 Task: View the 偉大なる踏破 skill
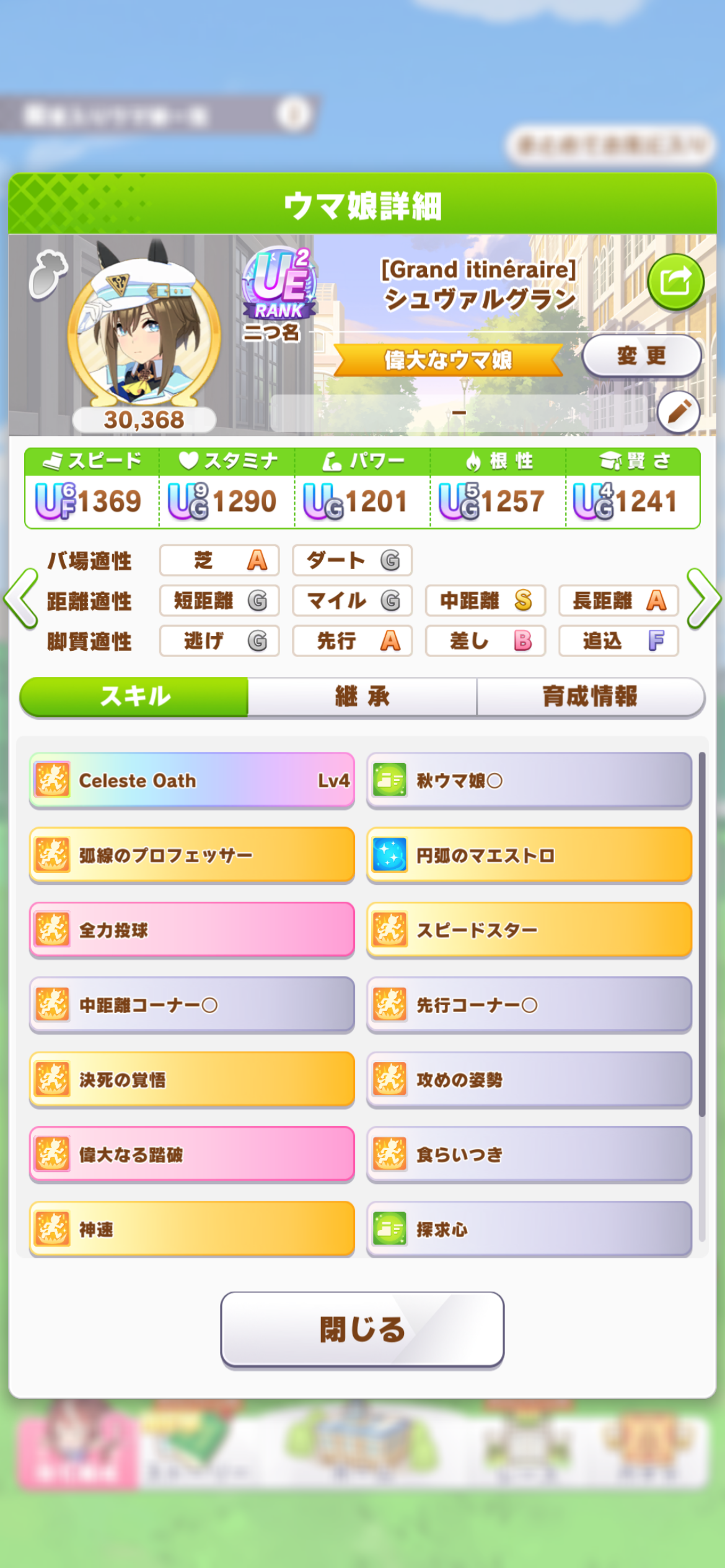[x=192, y=1154]
